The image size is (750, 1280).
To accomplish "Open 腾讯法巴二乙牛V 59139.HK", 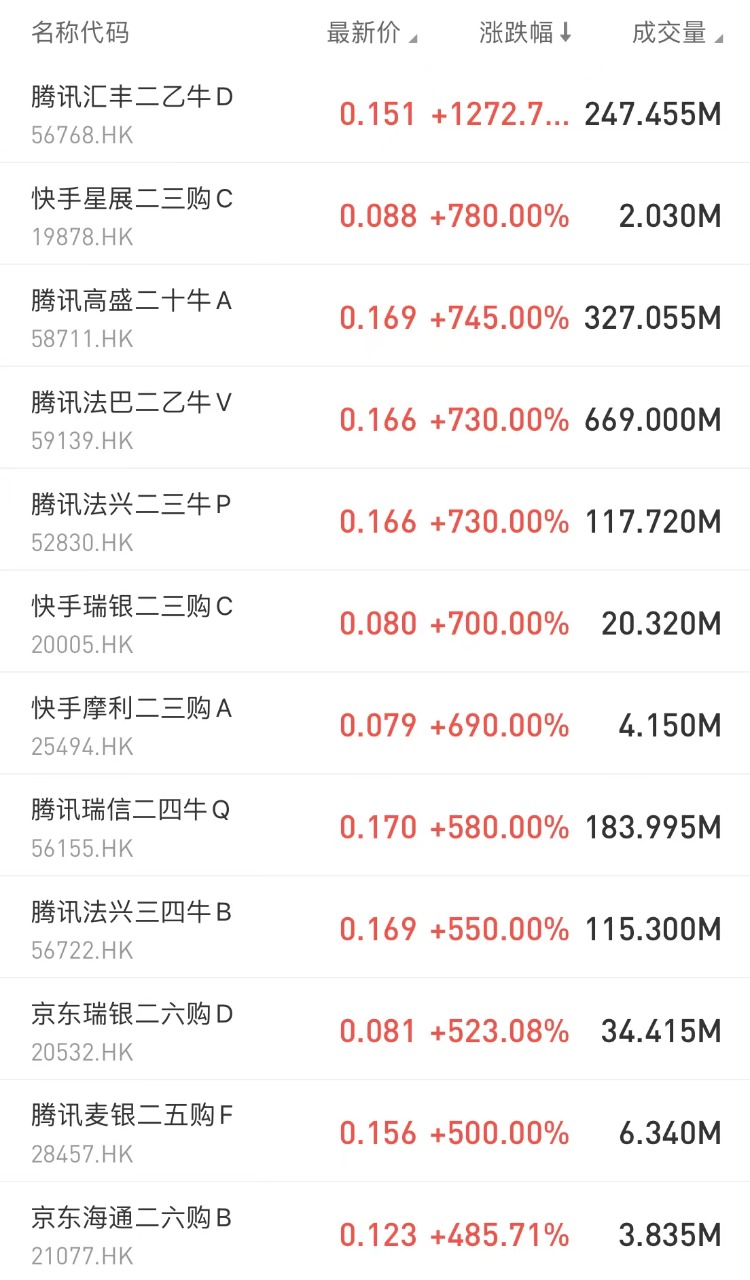I will (375, 418).
